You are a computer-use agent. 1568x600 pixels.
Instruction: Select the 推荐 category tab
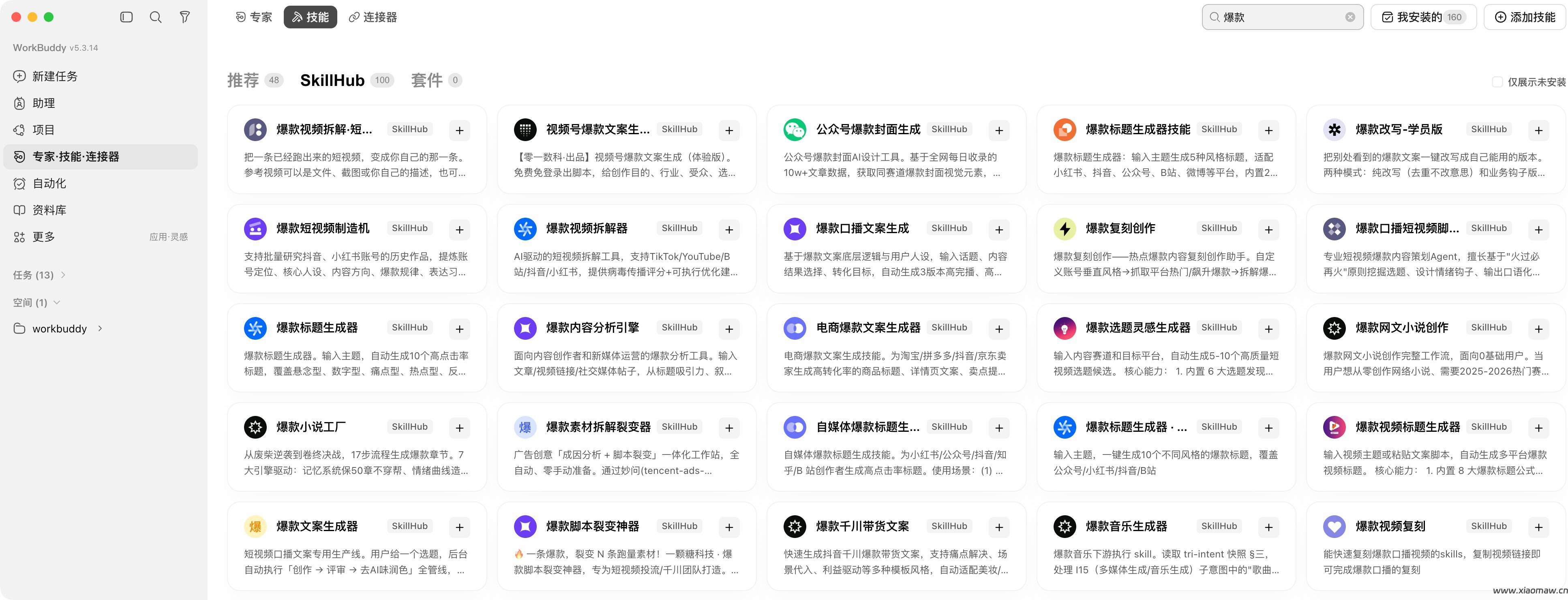[x=255, y=80]
